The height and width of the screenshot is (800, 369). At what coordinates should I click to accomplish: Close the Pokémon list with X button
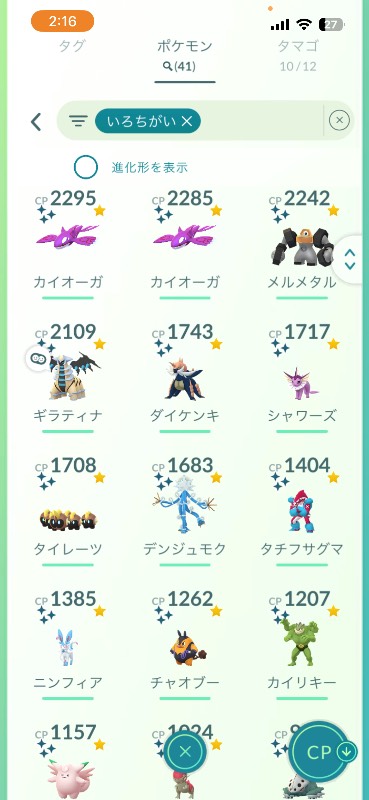point(185,752)
